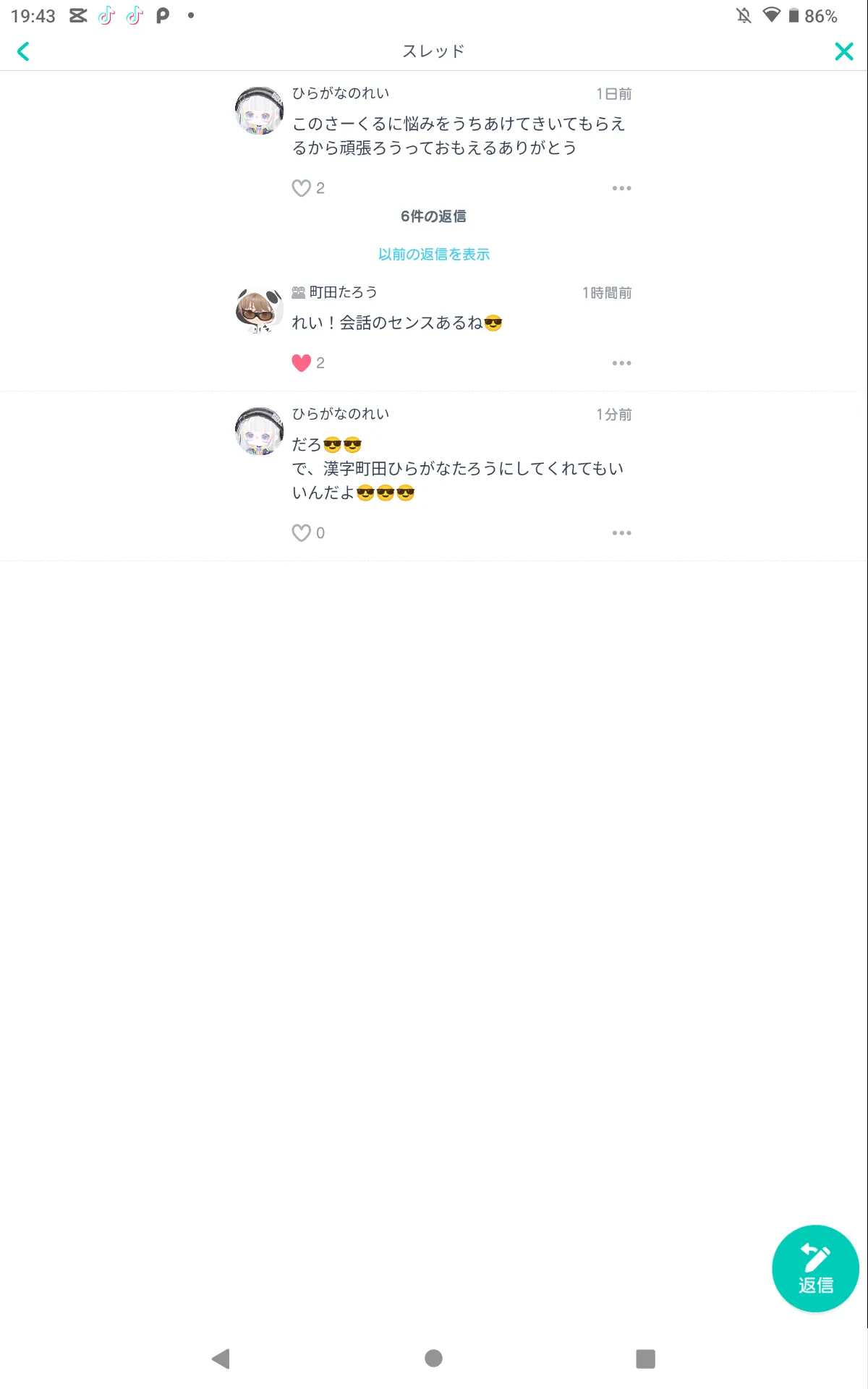Close the thread with the X icon
Image resolution: width=868 pixels, height=1389 pixels.
pyautogui.click(x=843, y=51)
